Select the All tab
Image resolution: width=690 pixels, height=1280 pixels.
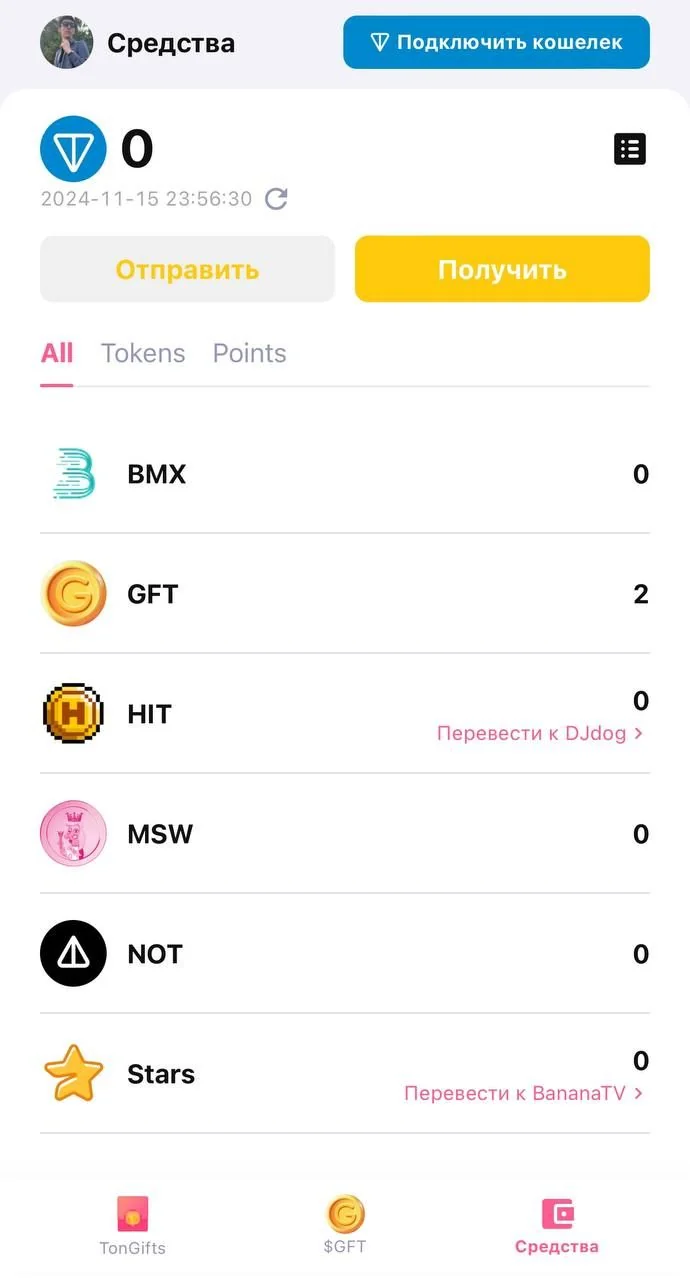(57, 353)
